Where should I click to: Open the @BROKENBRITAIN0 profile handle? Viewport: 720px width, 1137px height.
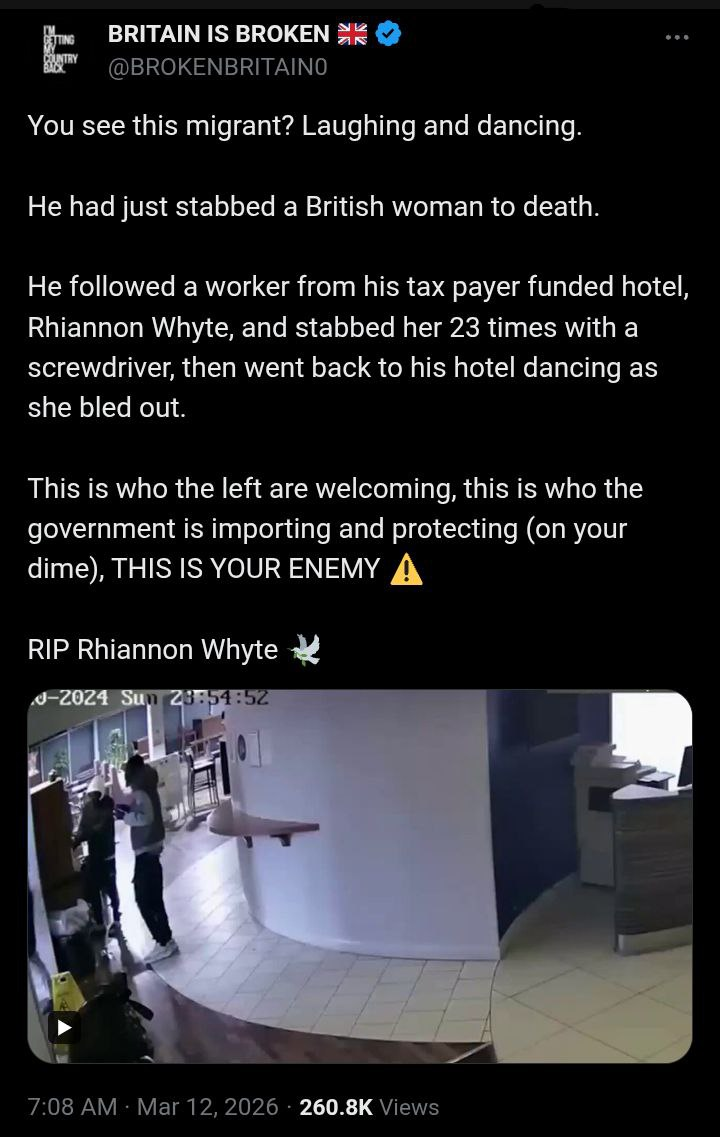click(217, 67)
